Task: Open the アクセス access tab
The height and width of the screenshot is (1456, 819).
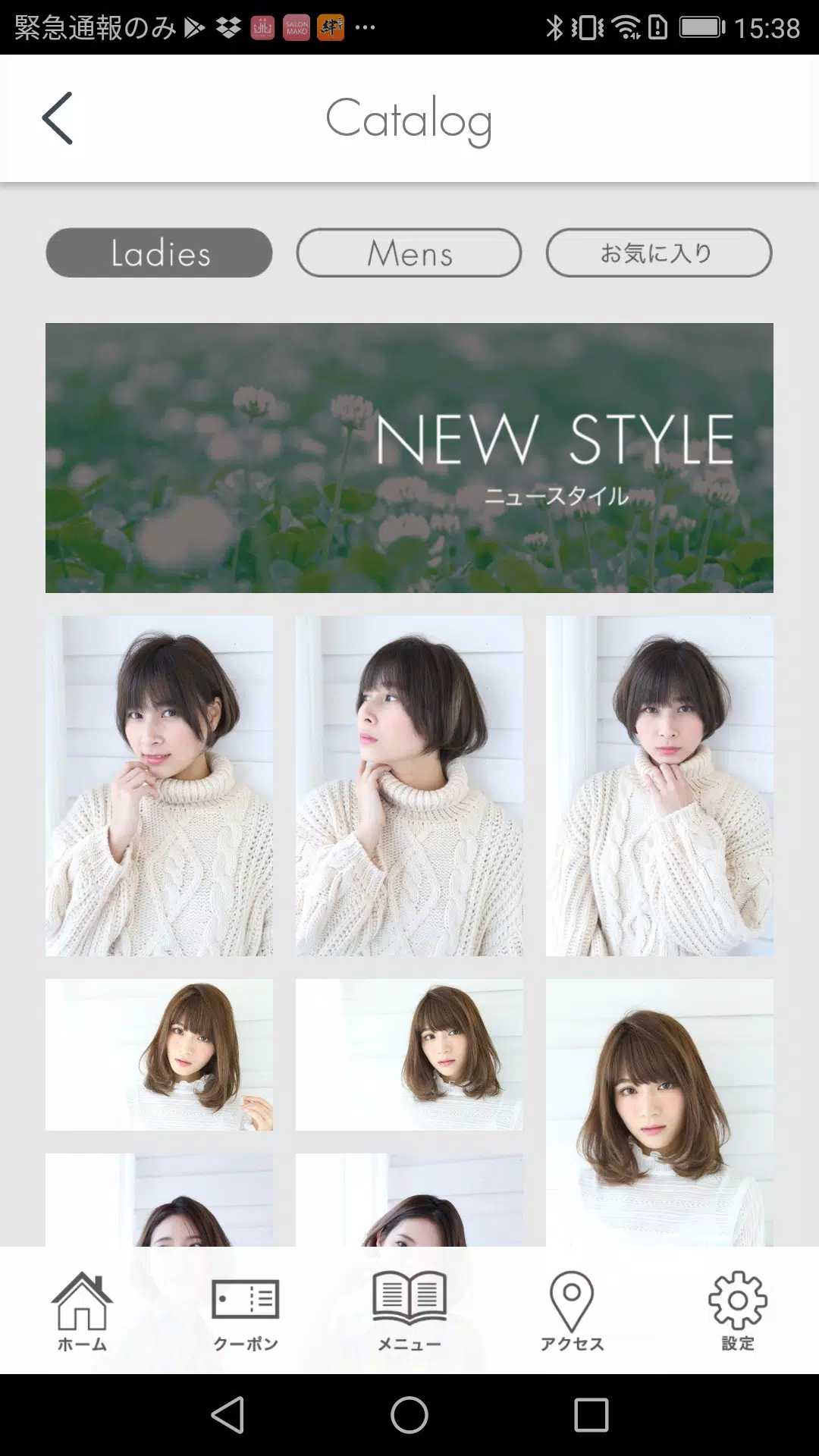Action: (573, 1311)
